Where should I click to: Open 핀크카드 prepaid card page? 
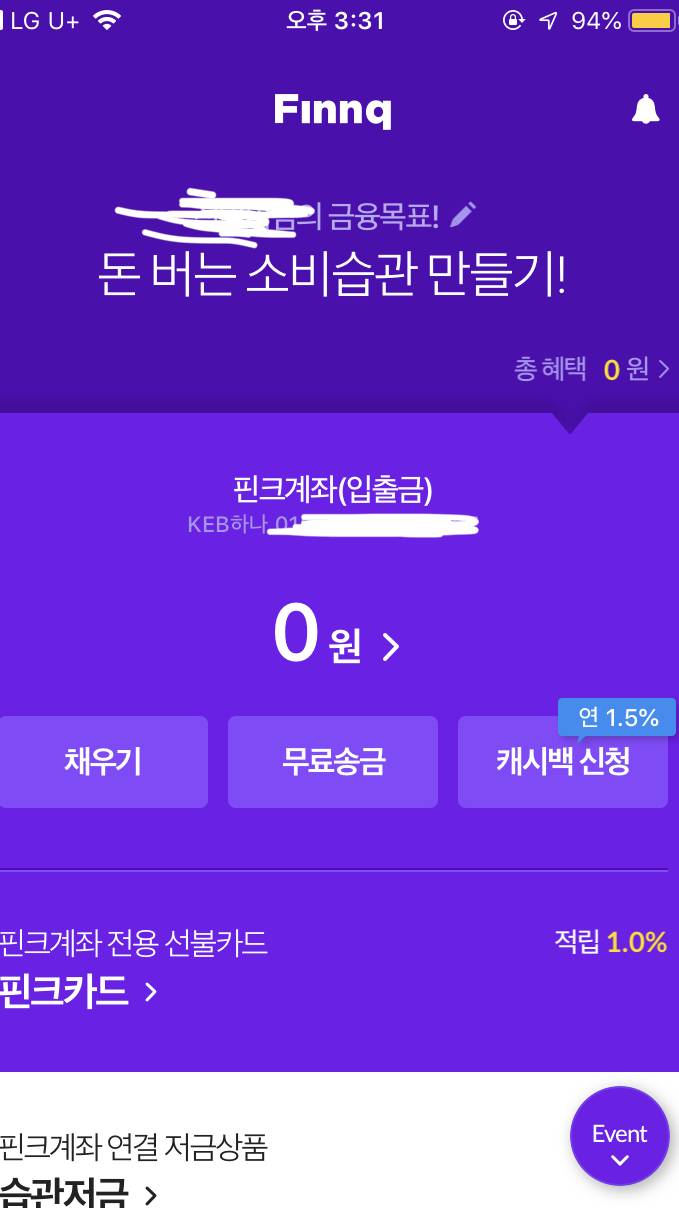coord(78,992)
